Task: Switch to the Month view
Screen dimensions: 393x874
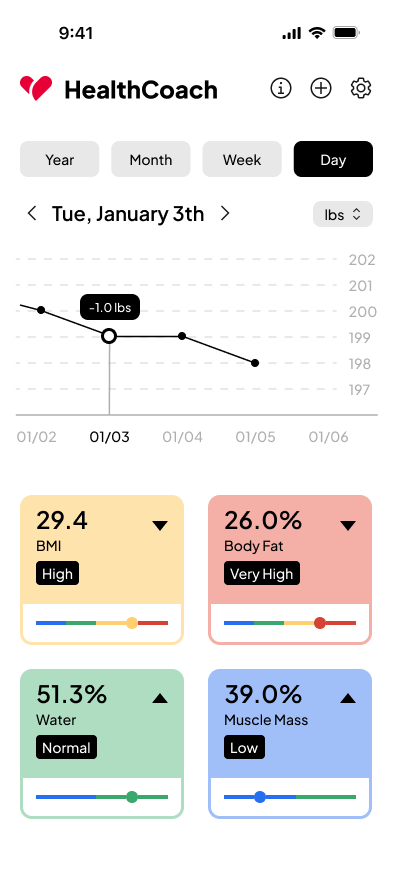Action: [x=151, y=159]
